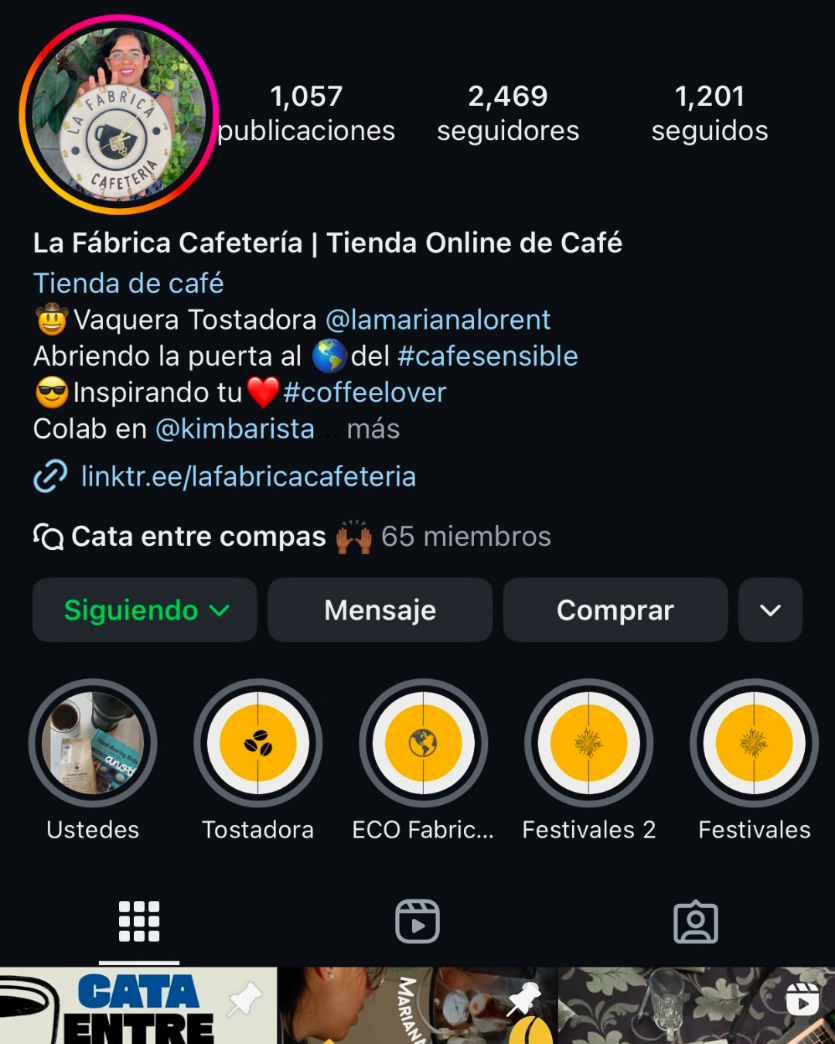Viewport: 835px width, 1044px height.
Task: Open the Tostadora story highlight
Action: [258, 743]
